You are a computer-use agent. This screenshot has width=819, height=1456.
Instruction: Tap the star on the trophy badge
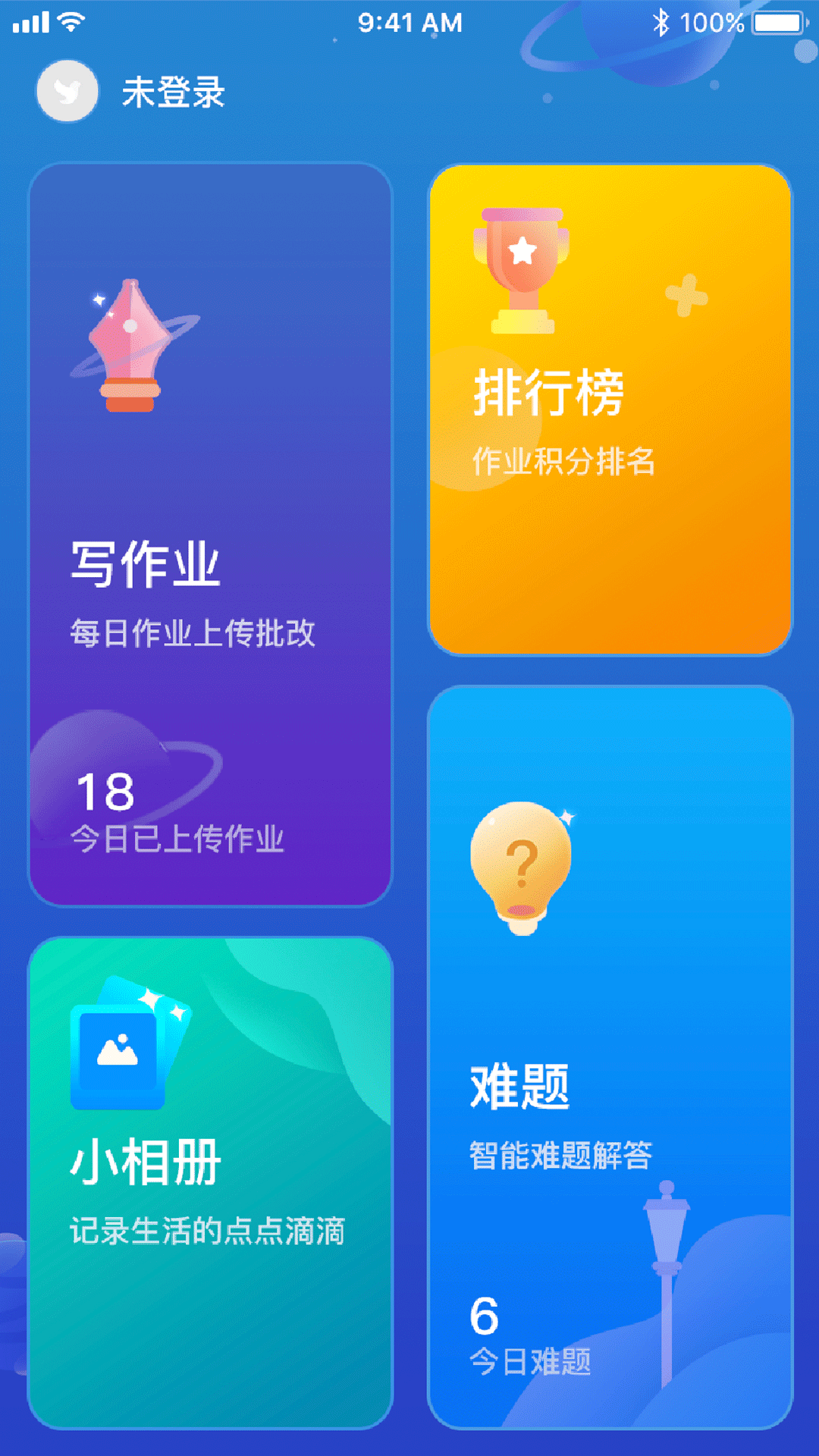pyautogui.click(x=522, y=249)
